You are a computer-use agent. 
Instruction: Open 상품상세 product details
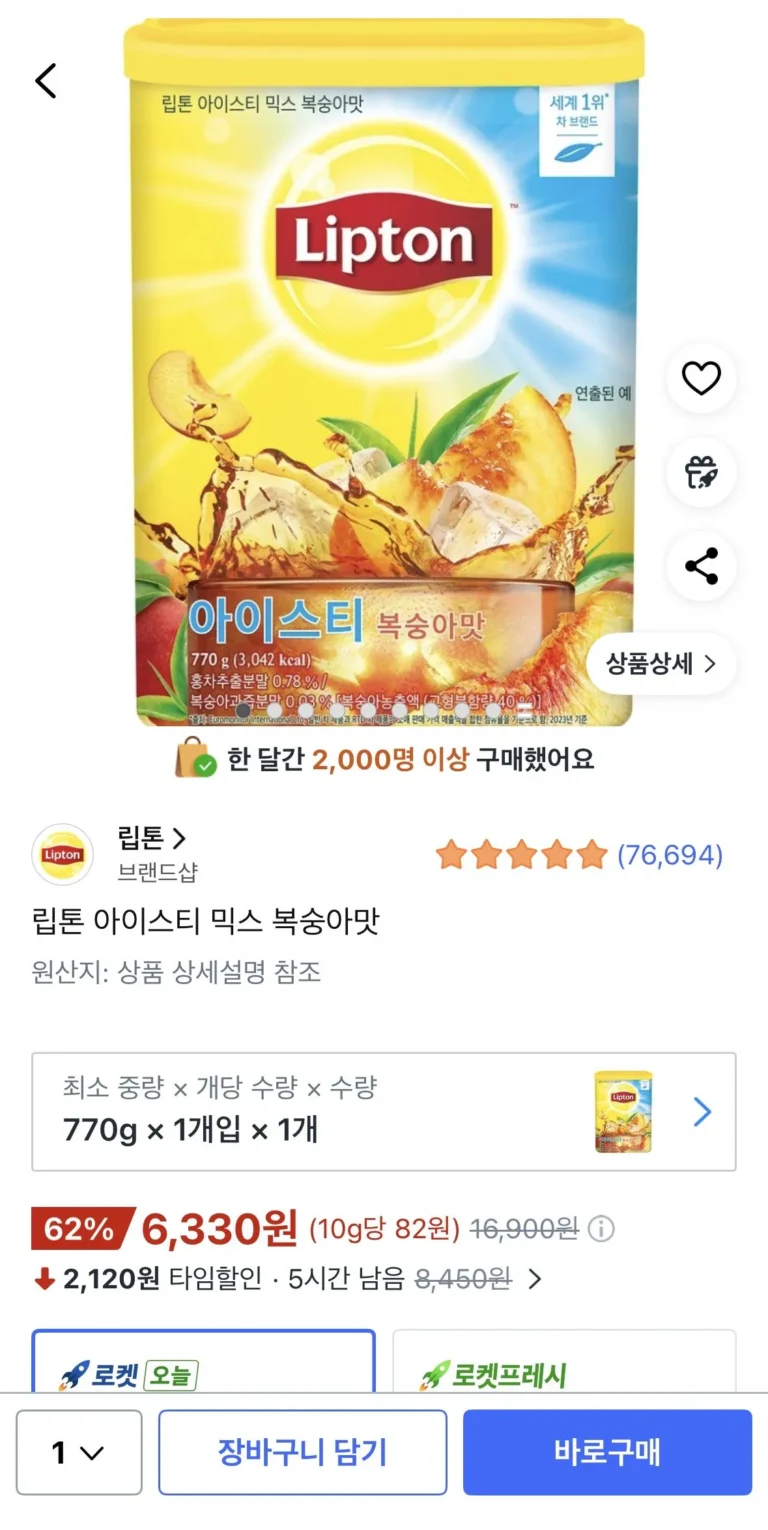coord(661,663)
